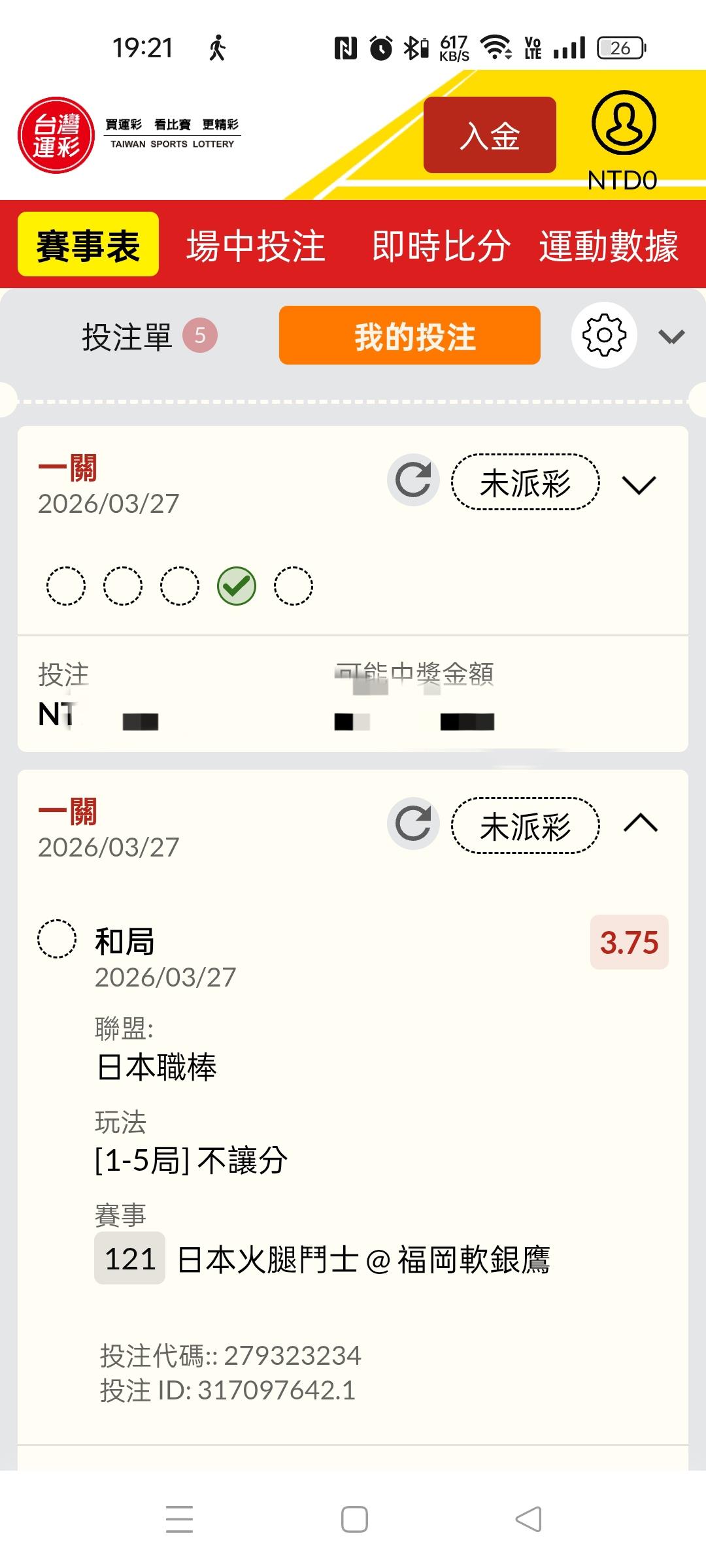Go to the system home screen
Viewport: 706px width, 1568px height.
pos(354,1519)
